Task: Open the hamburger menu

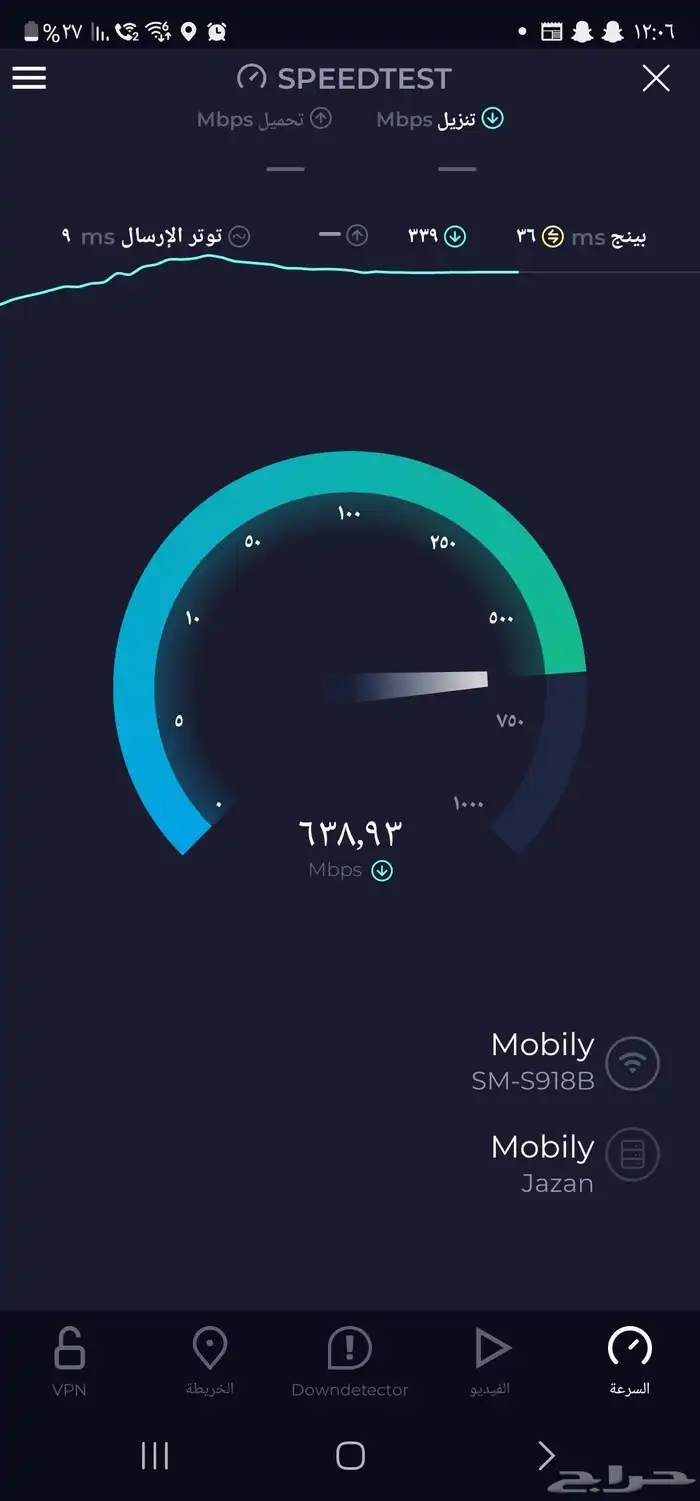Action: coord(29,78)
